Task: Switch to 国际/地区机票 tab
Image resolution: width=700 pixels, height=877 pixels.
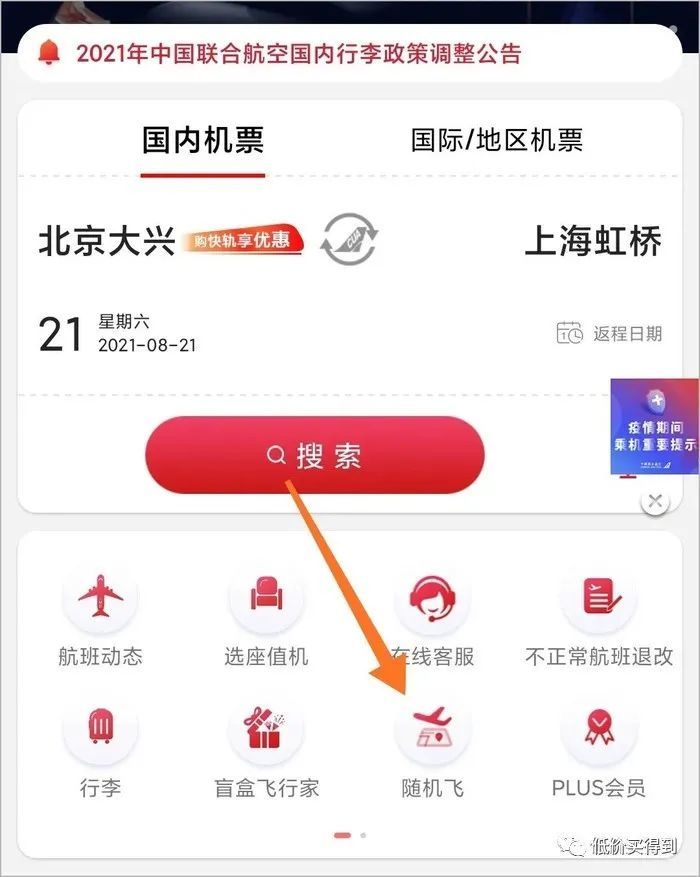Action: click(497, 140)
